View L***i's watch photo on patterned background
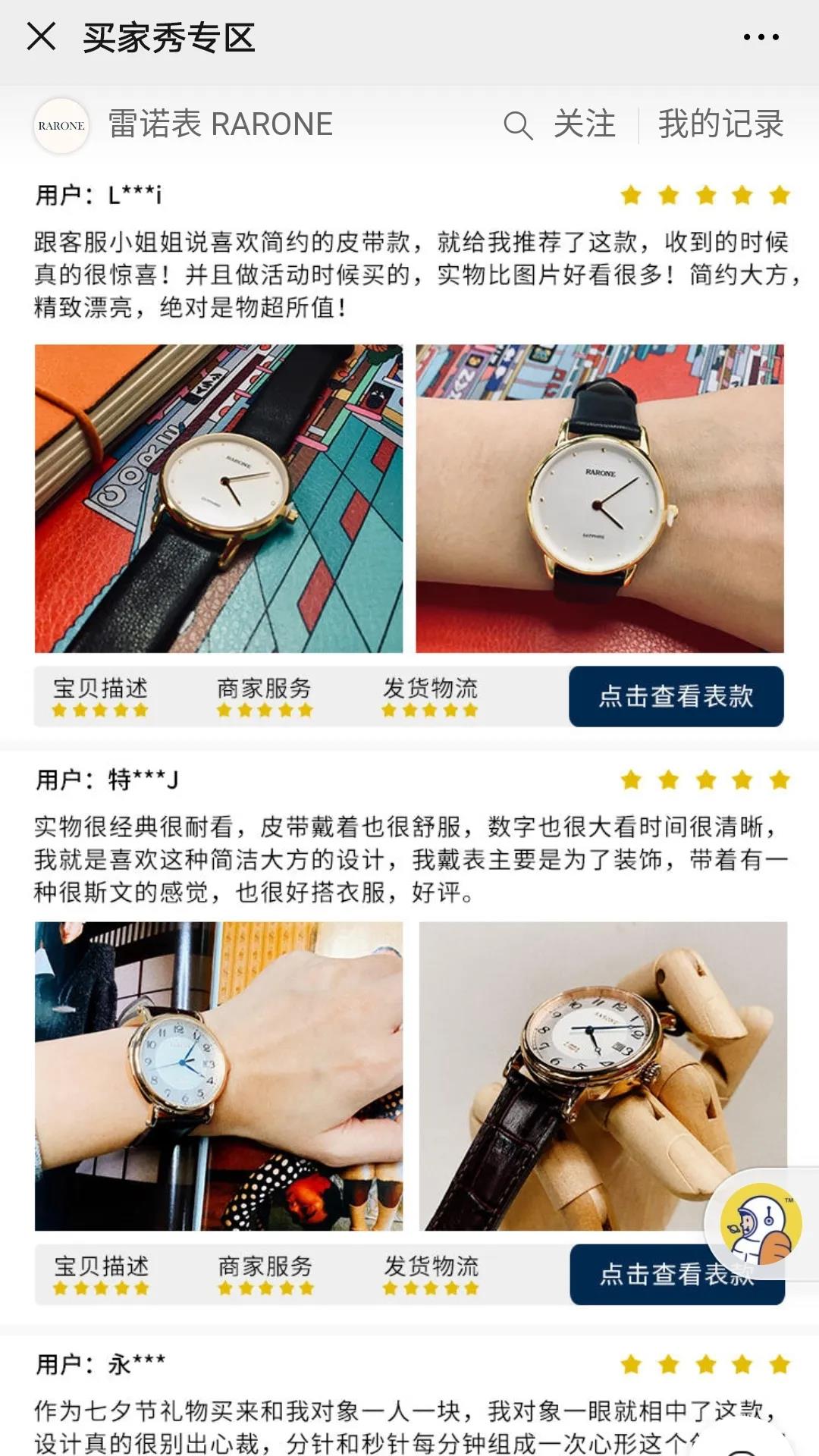 click(218, 498)
